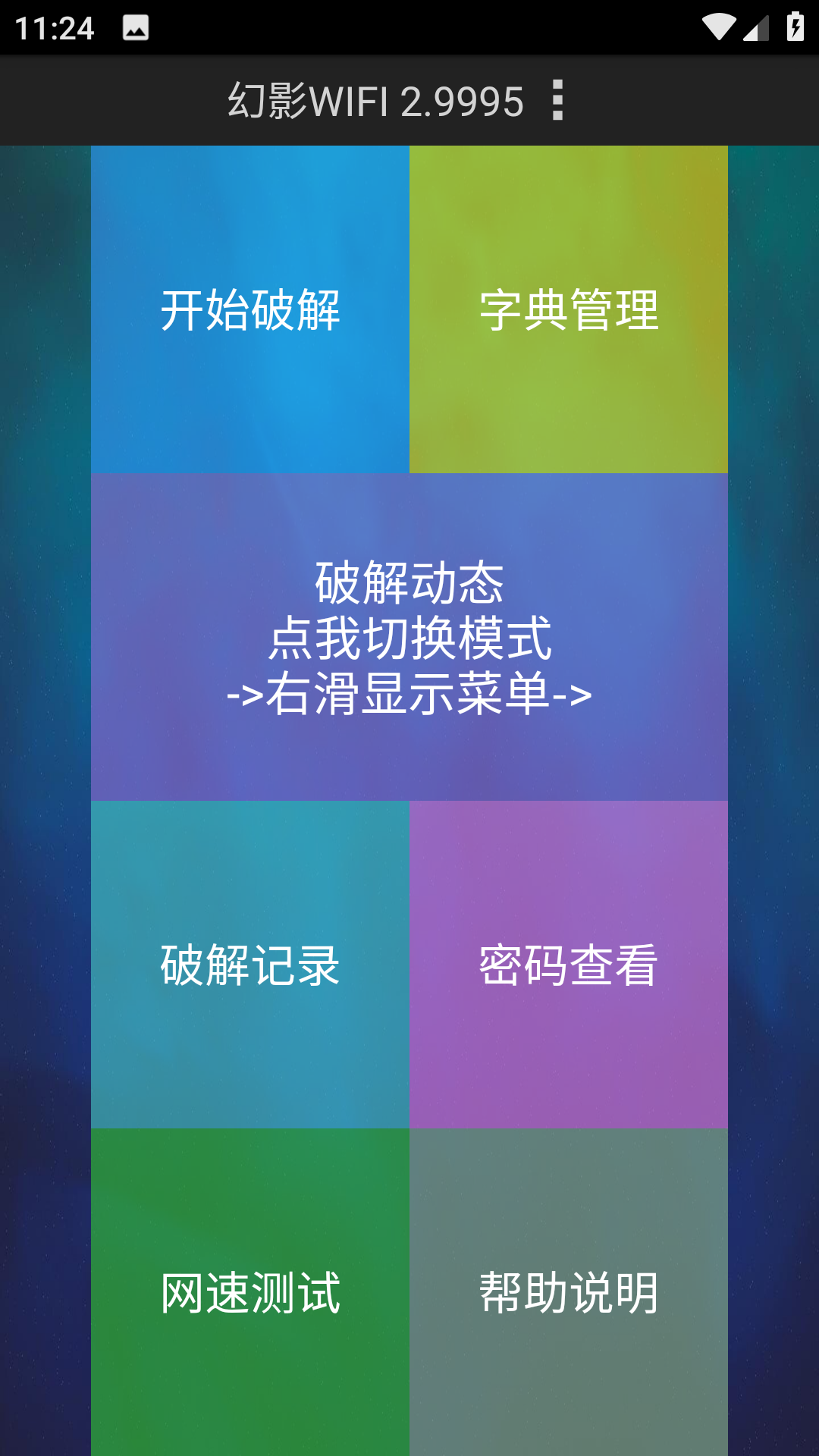Image resolution: width=819 pixels, height=1456 pixels.
Task: Open 帮助说明 help instructions
Action: click(570, 1289)
